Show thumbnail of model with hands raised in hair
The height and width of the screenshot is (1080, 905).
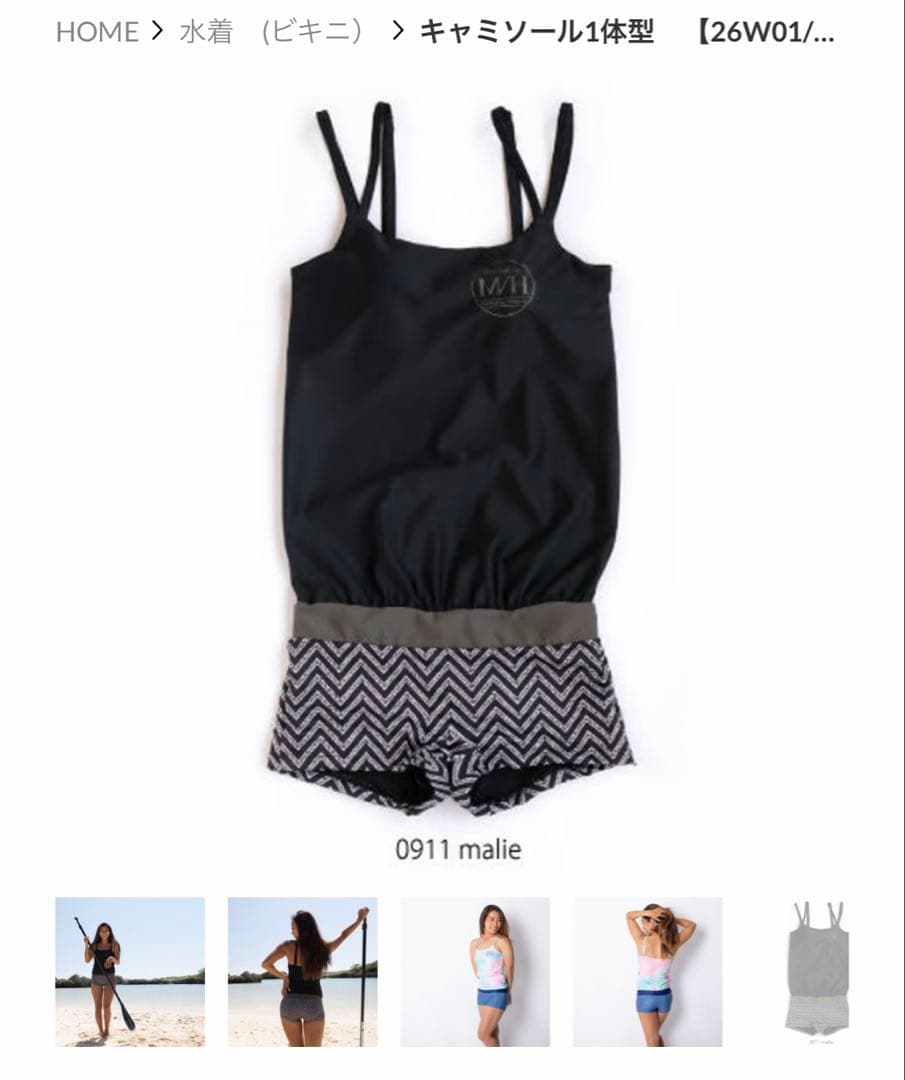(x=647, y=971)
